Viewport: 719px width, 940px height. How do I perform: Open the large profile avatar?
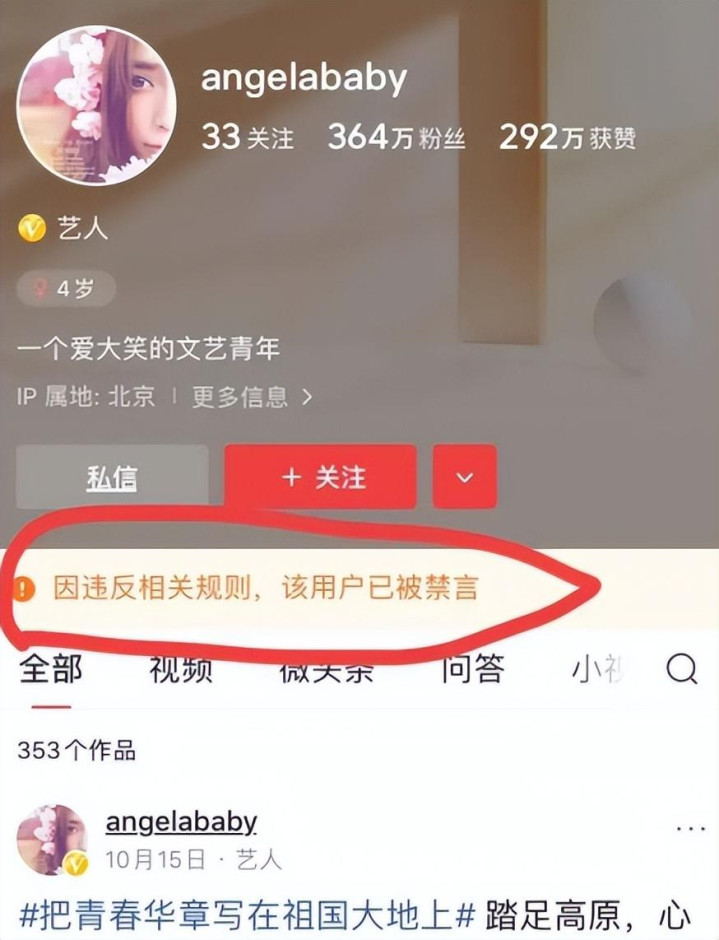point(96,105)
